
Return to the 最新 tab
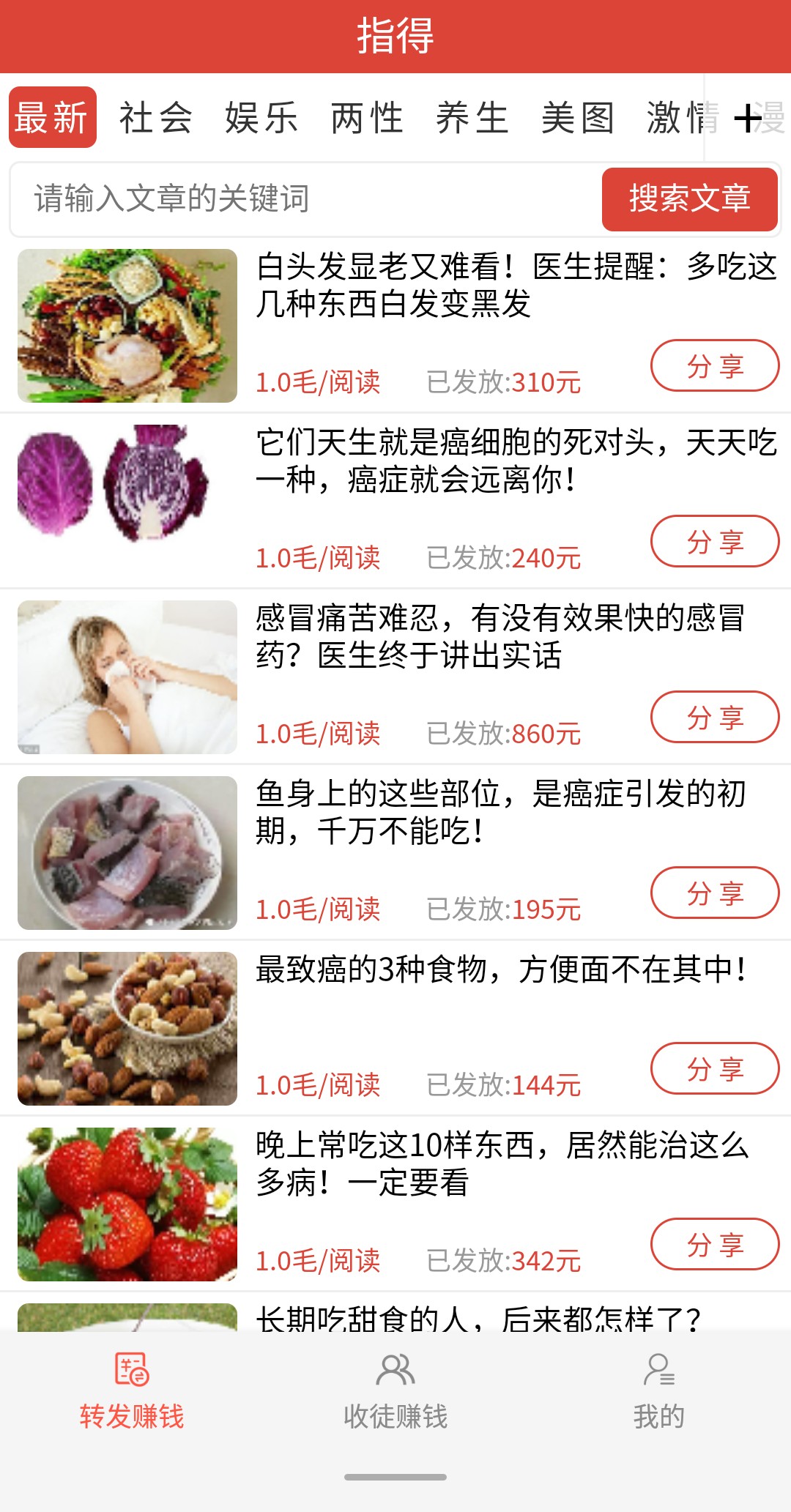(x=53, y=117)
